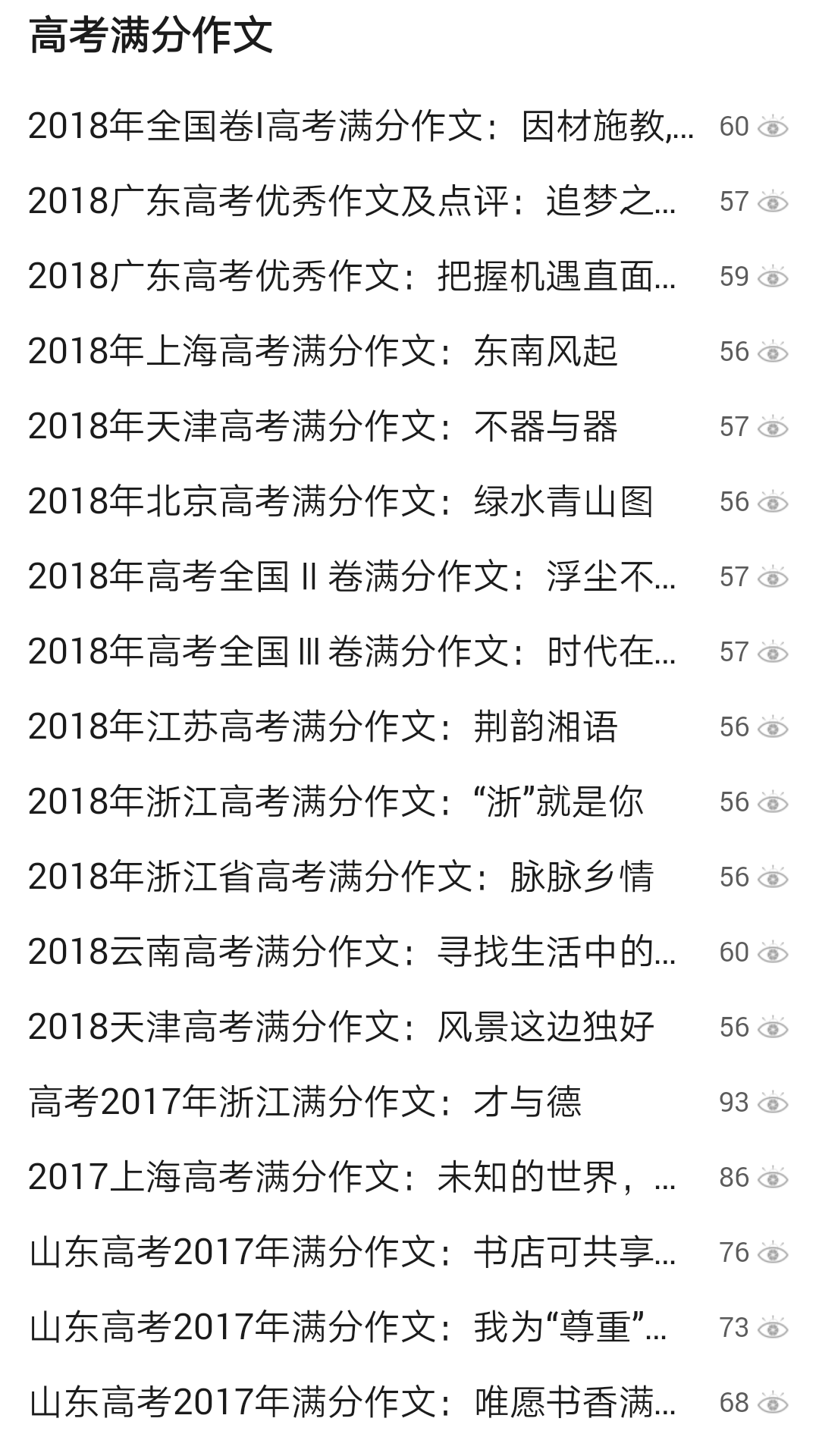Click the view count eye icon beside 东南风起
The height and width of the screenshot is (1456, 819).
[x=772, y=352]
